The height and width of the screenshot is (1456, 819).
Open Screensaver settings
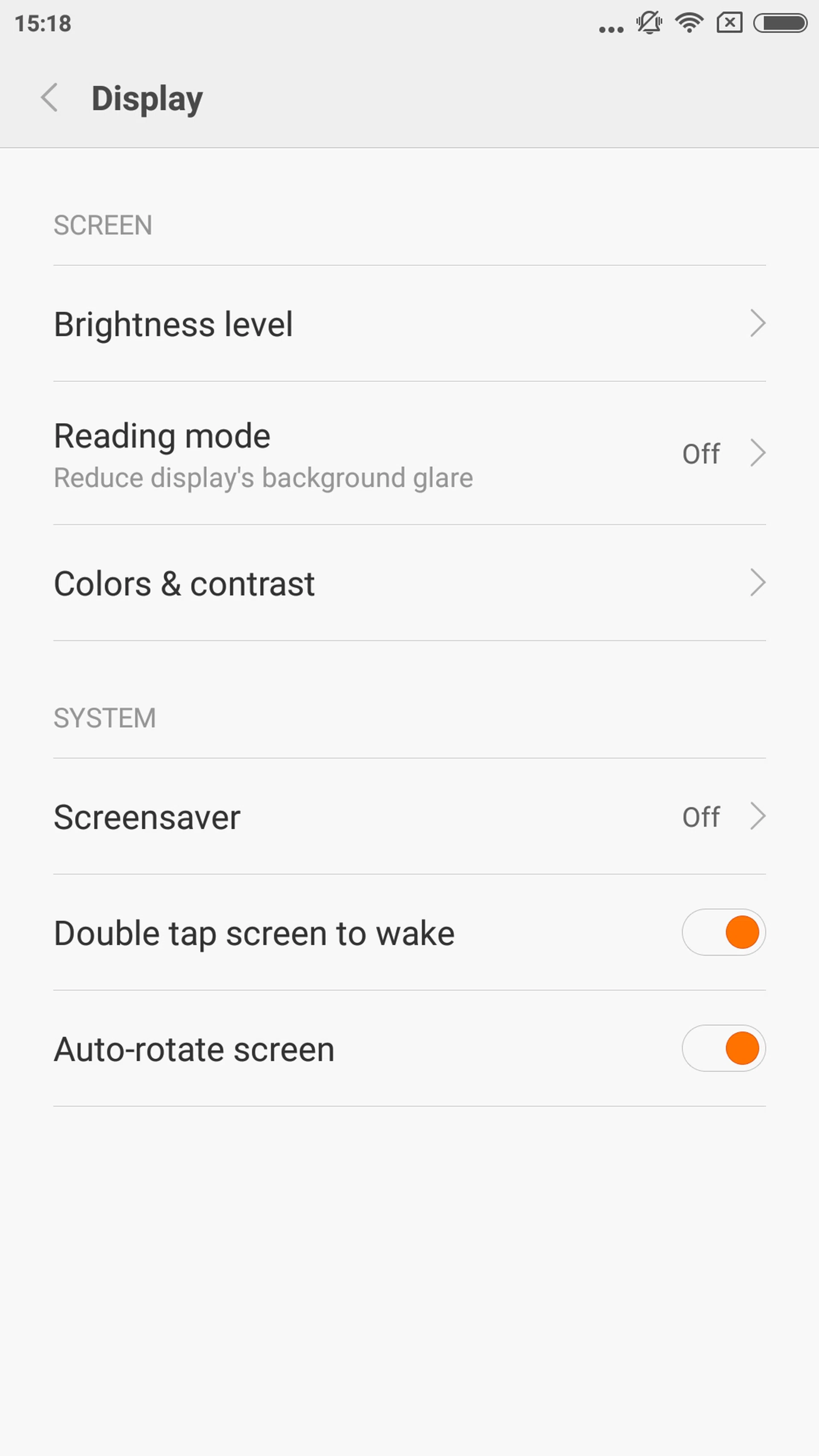409,817
